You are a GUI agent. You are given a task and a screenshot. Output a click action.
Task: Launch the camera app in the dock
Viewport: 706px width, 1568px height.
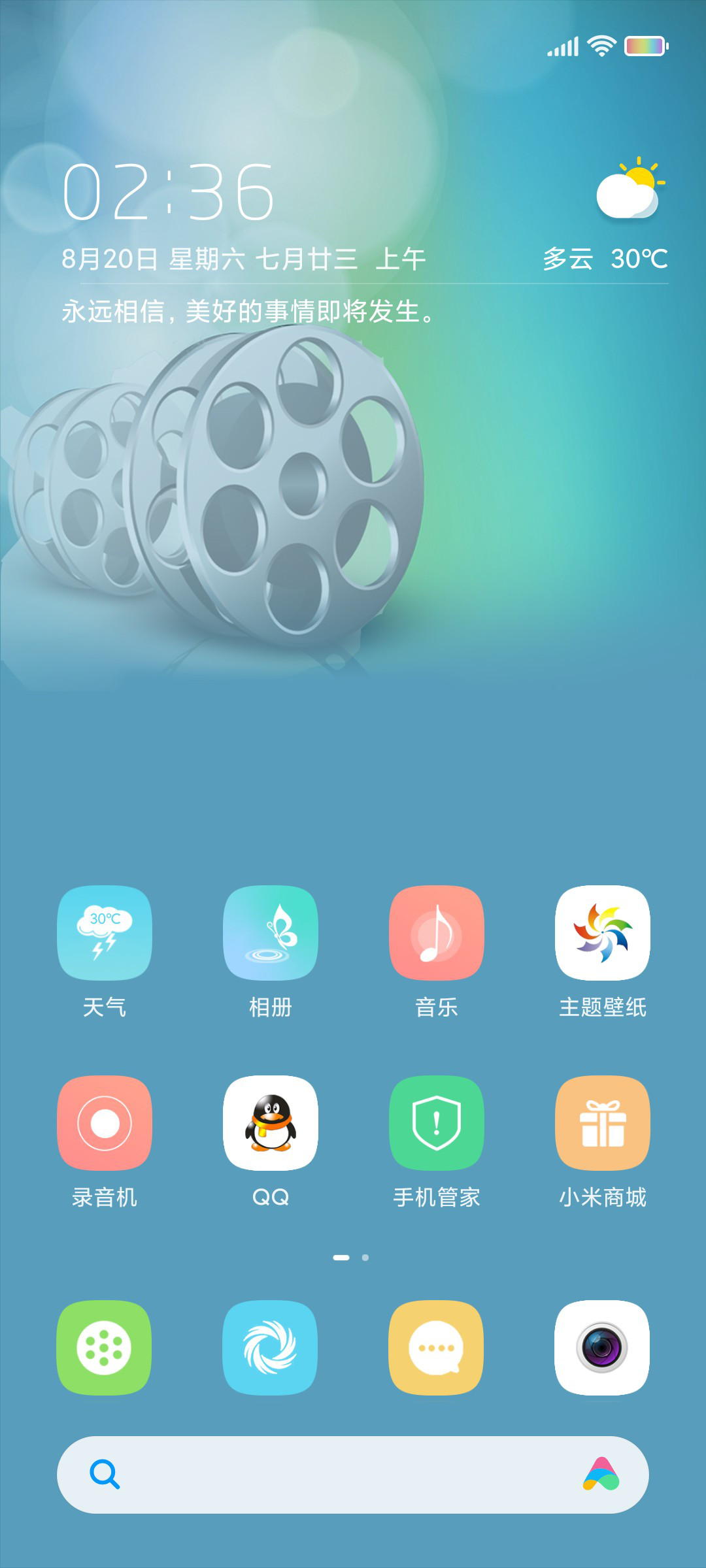603,1348
